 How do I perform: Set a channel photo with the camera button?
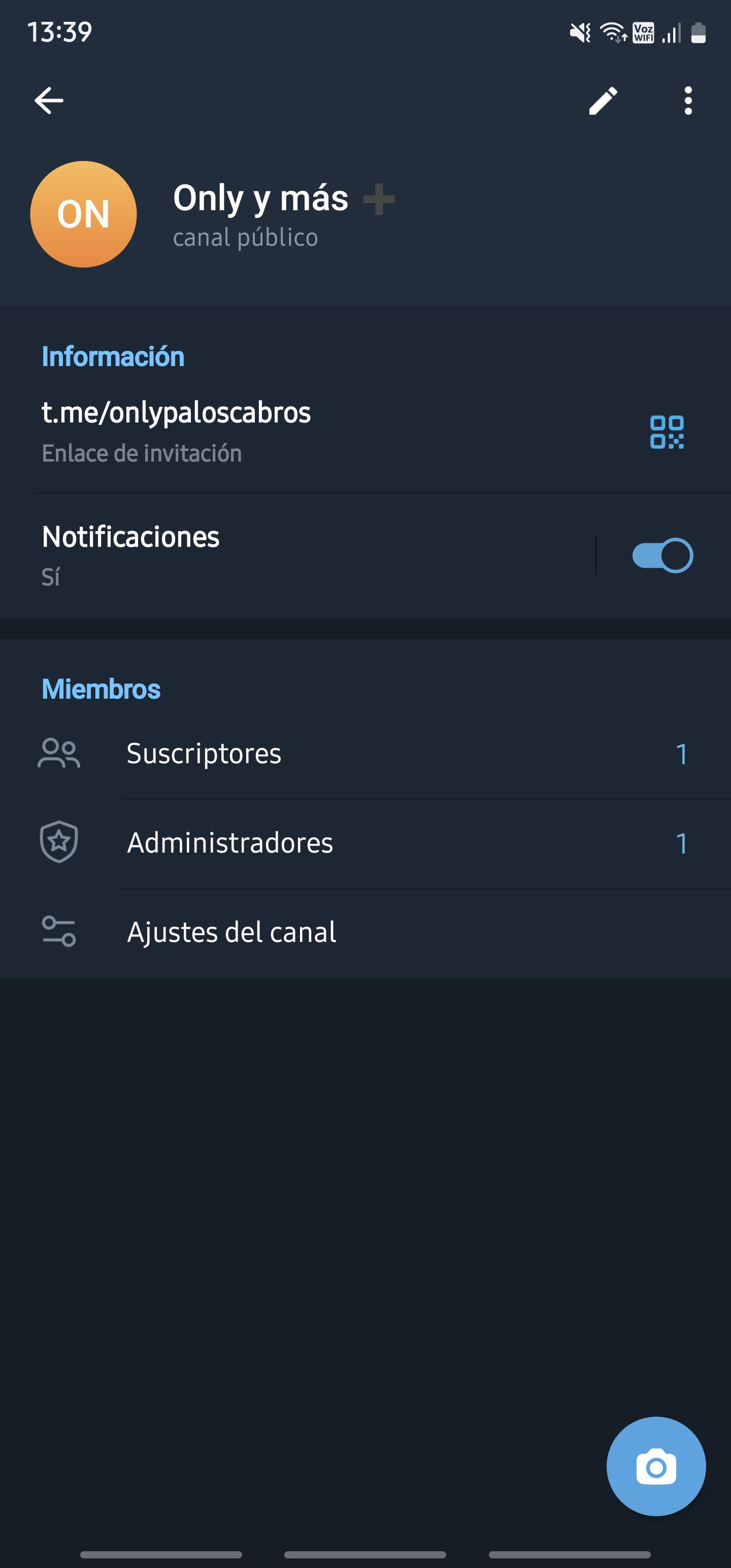655,1466
